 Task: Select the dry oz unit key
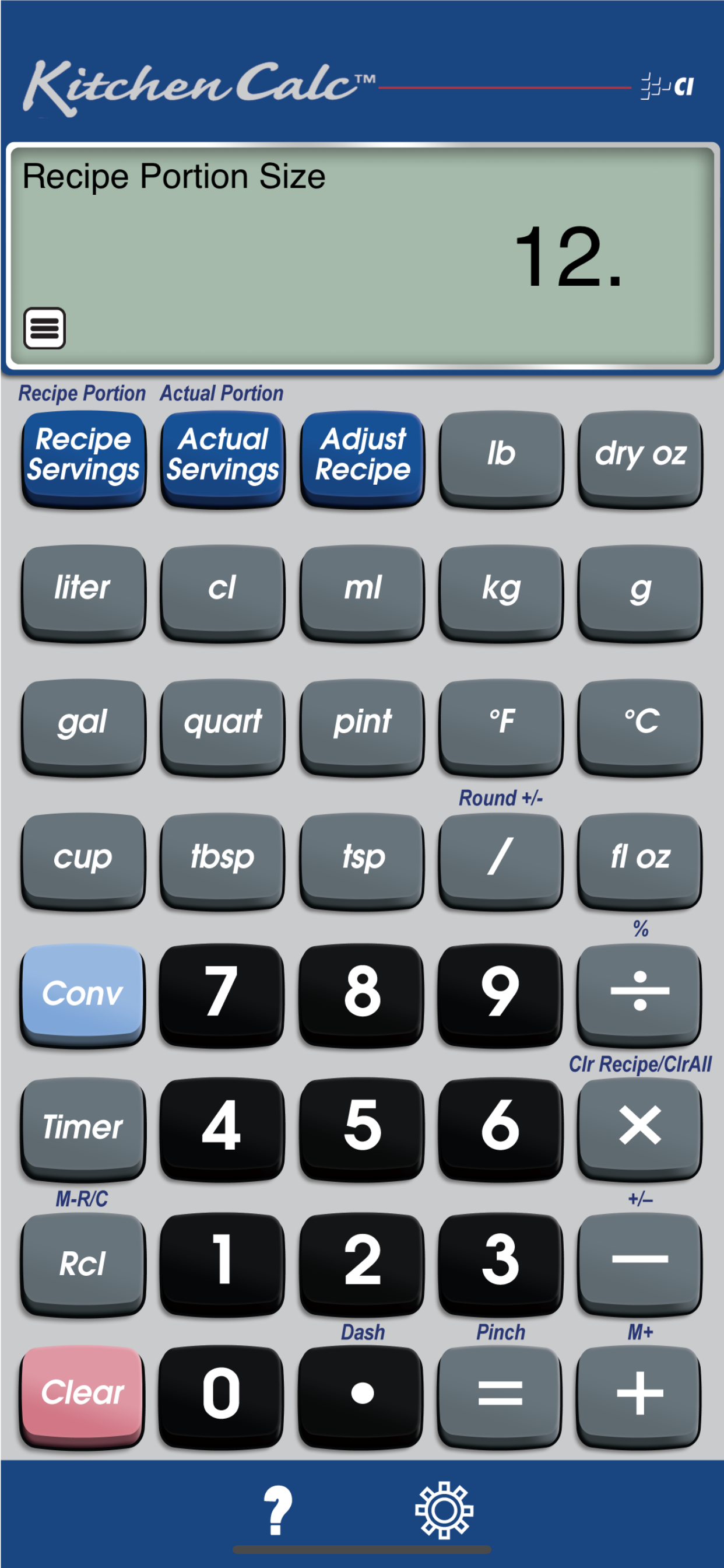coord(640,456)
